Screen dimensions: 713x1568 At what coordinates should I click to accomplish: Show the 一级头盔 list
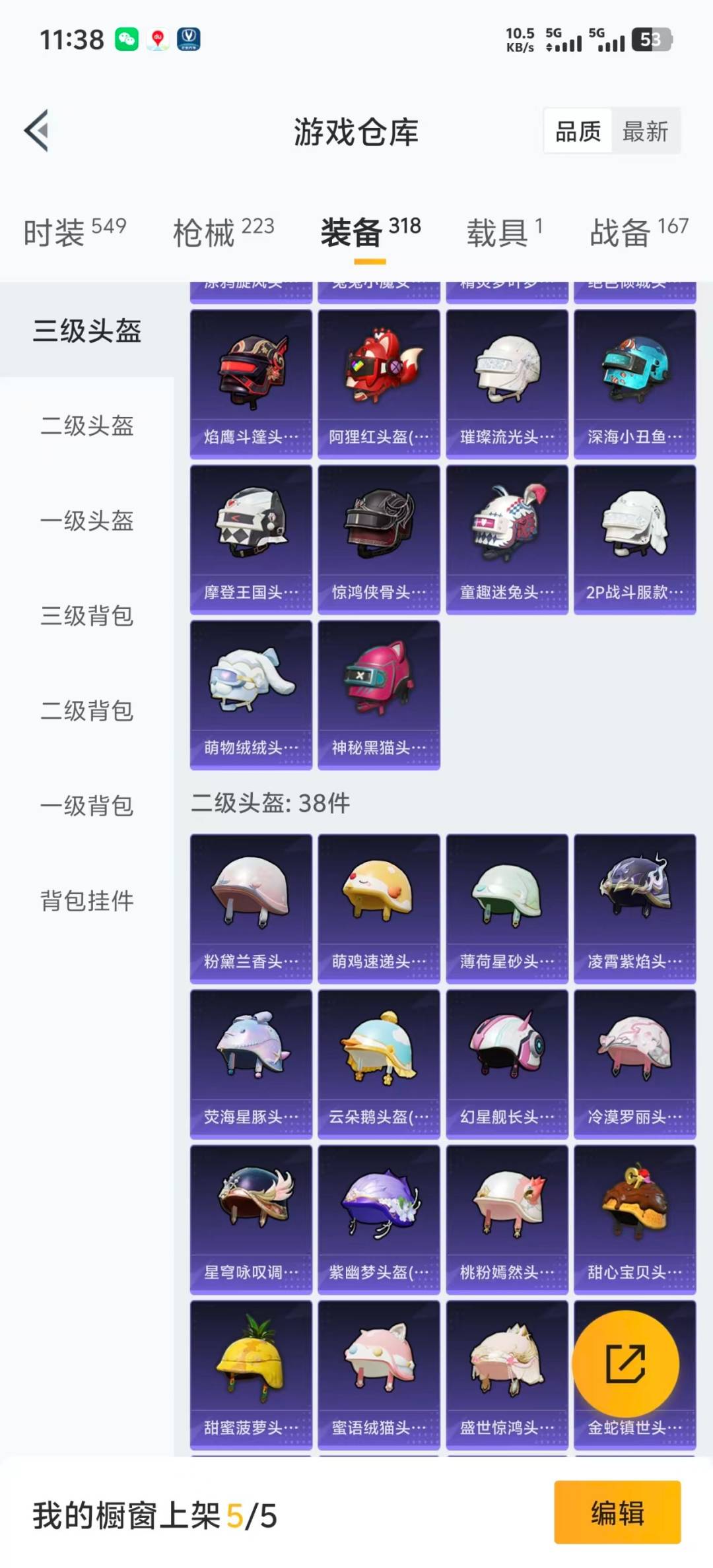(88, 521)
